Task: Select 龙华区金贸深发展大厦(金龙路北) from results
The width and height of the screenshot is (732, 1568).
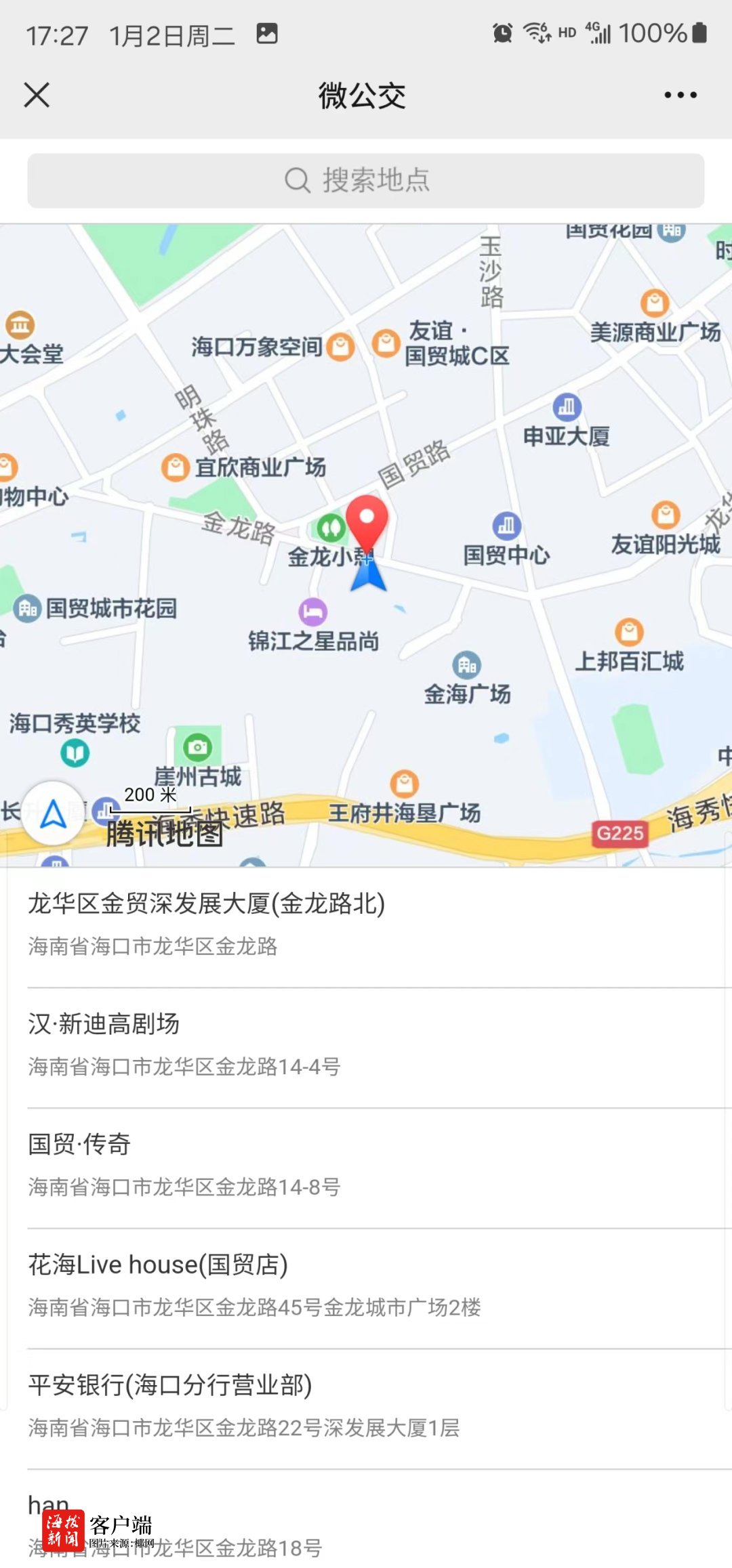Action: pos(366,924)
